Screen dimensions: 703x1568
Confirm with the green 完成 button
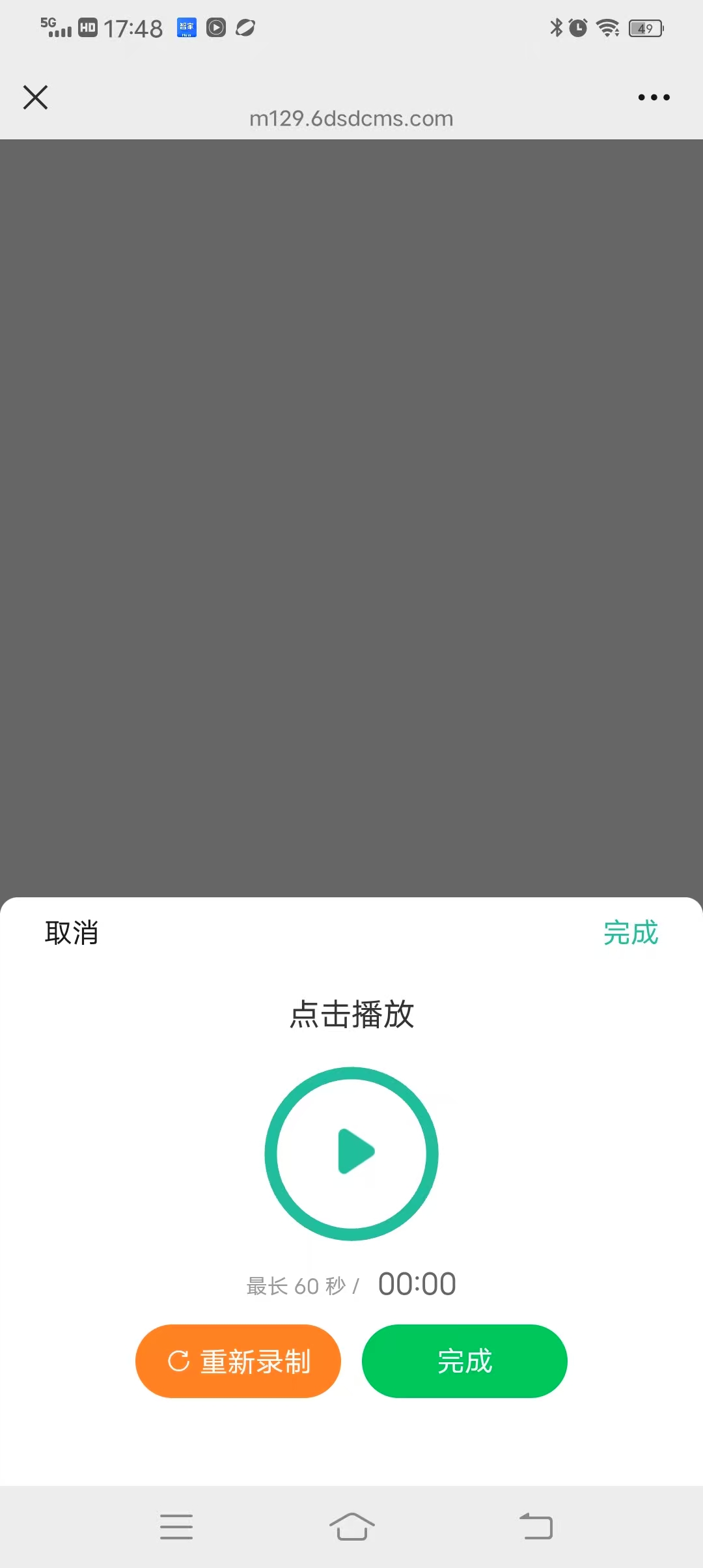point(465,1361)
